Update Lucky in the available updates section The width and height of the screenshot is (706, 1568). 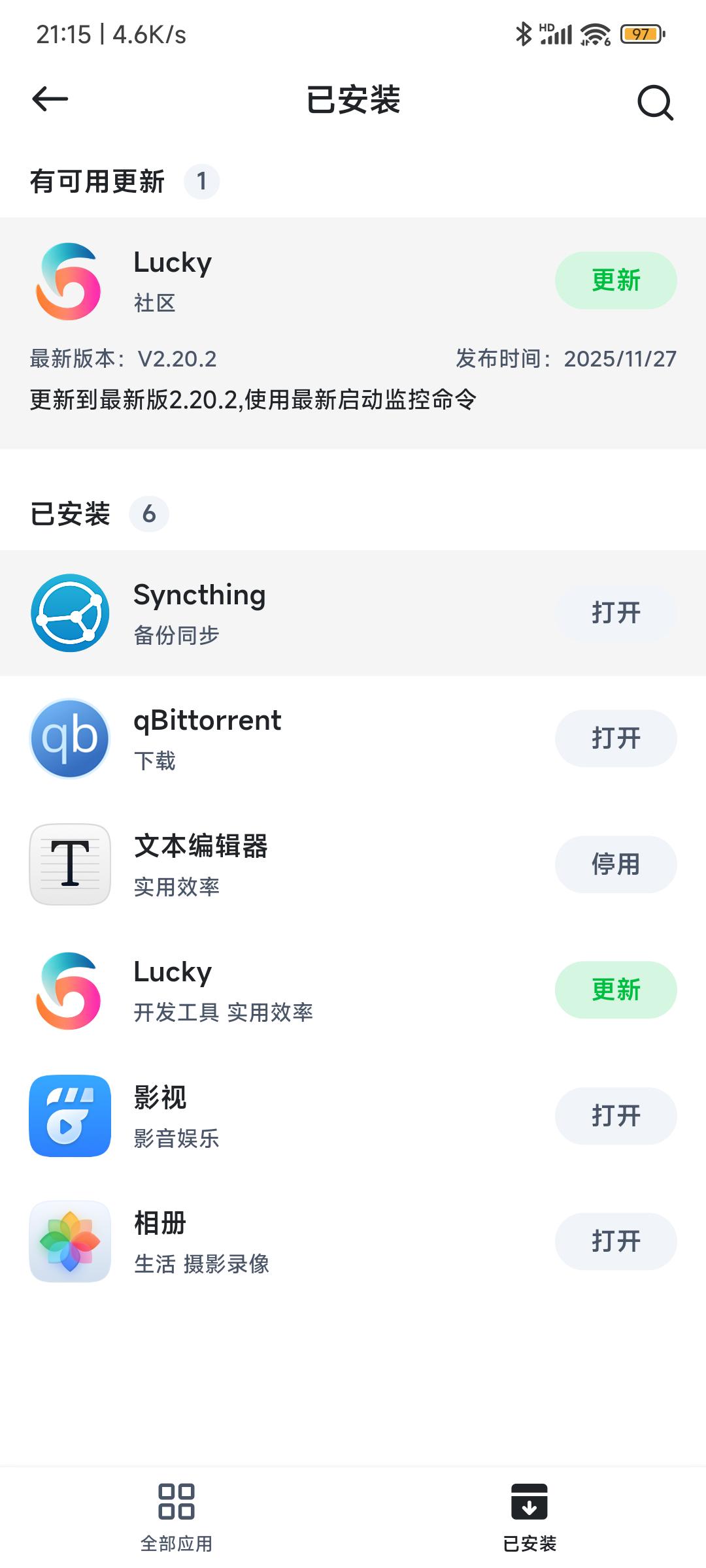point(615,280)
